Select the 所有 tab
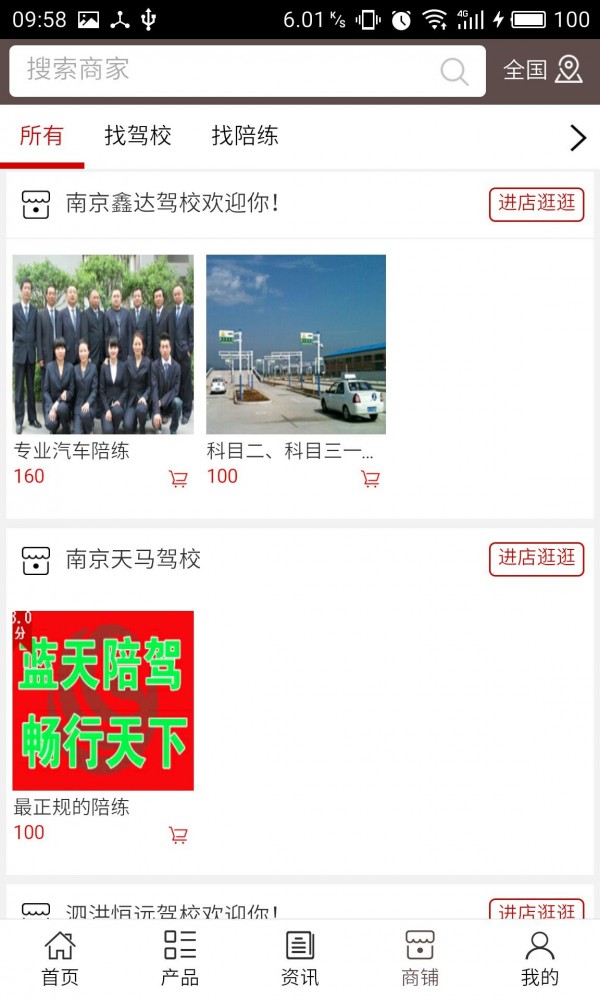Screen dimensions: 600x1000 pos(42,136)
